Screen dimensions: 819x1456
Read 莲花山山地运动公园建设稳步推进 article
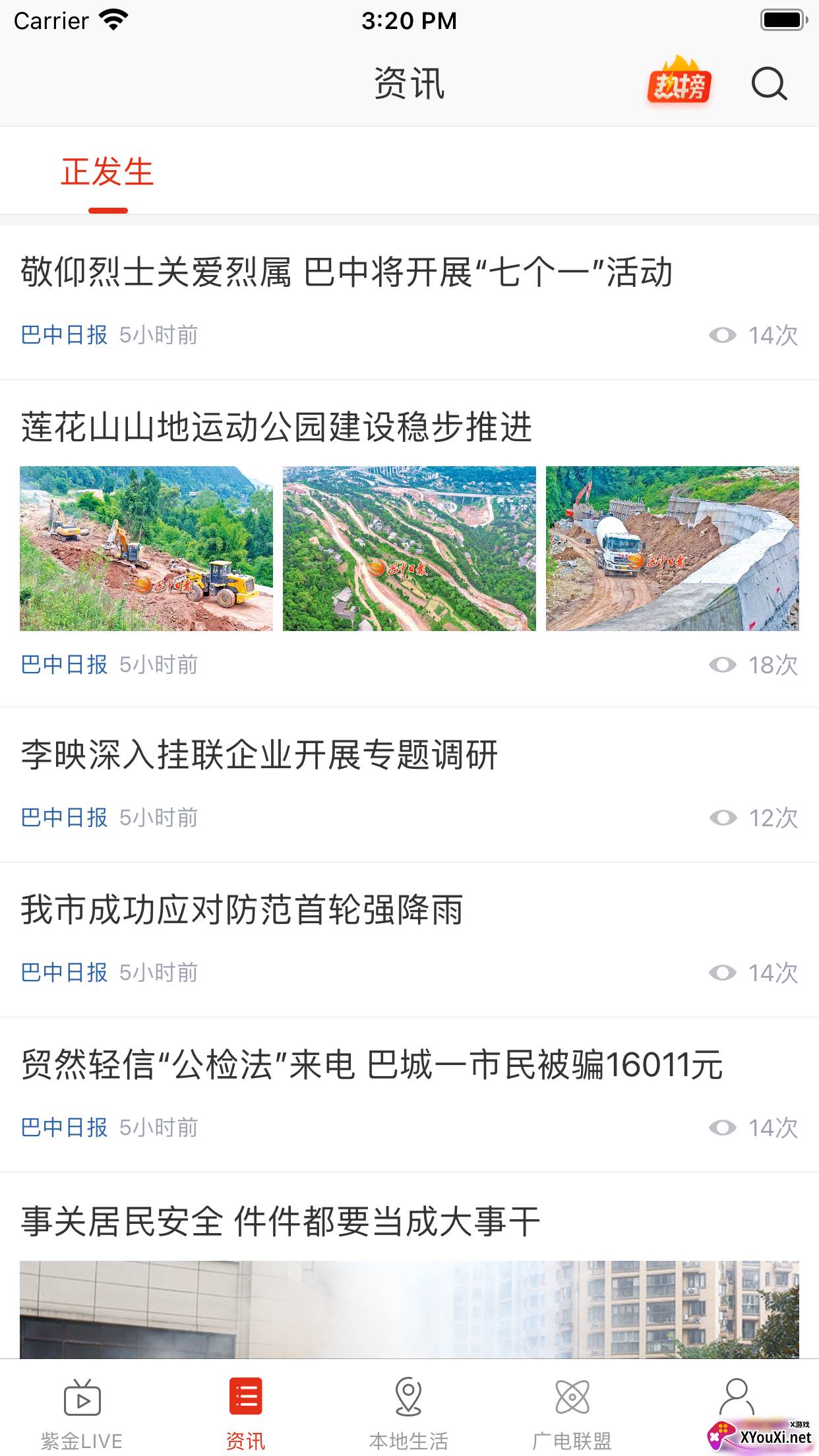[x=276, y=427]
